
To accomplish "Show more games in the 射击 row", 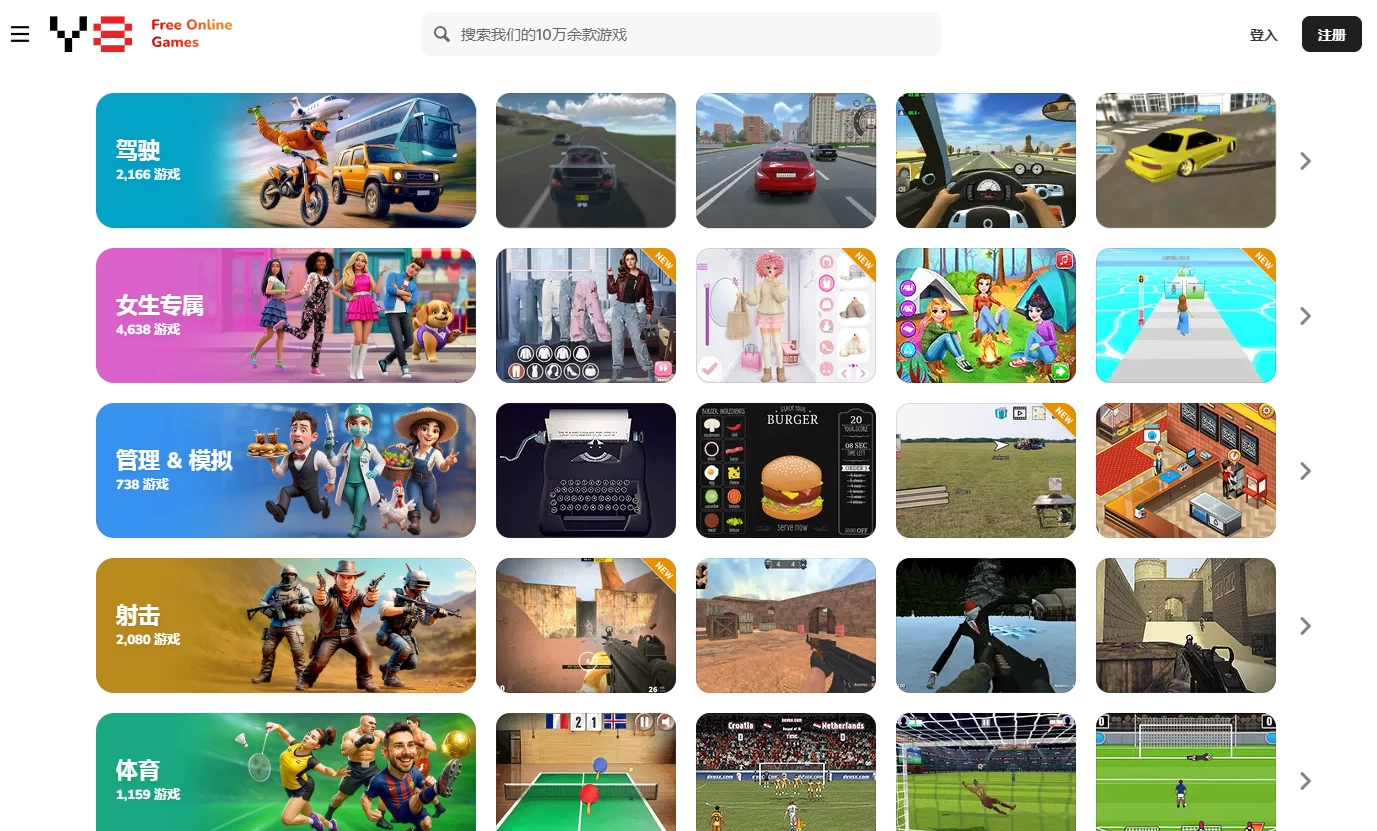I will click(1305, 626).
